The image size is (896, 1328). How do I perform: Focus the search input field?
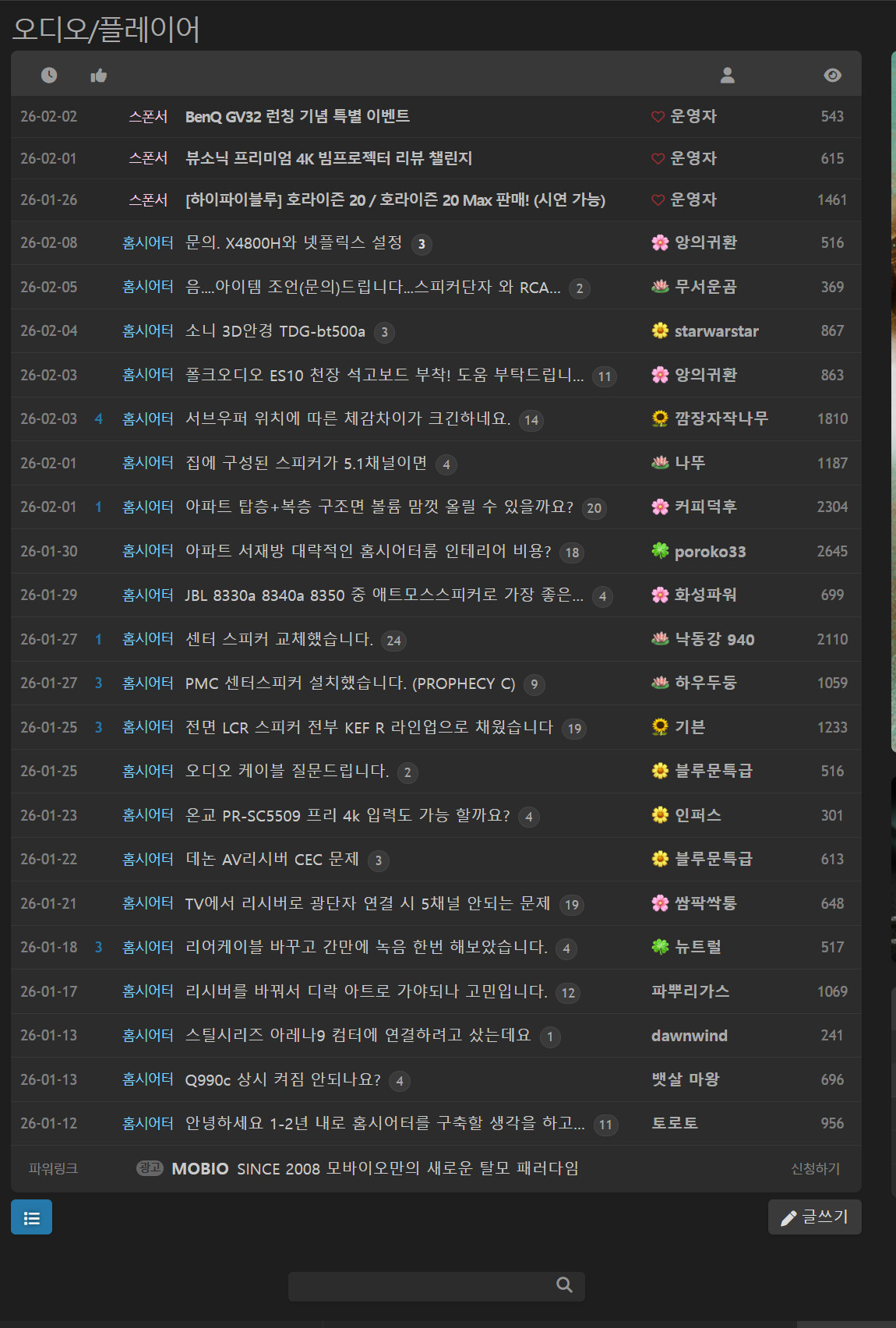coord(421,1286)
